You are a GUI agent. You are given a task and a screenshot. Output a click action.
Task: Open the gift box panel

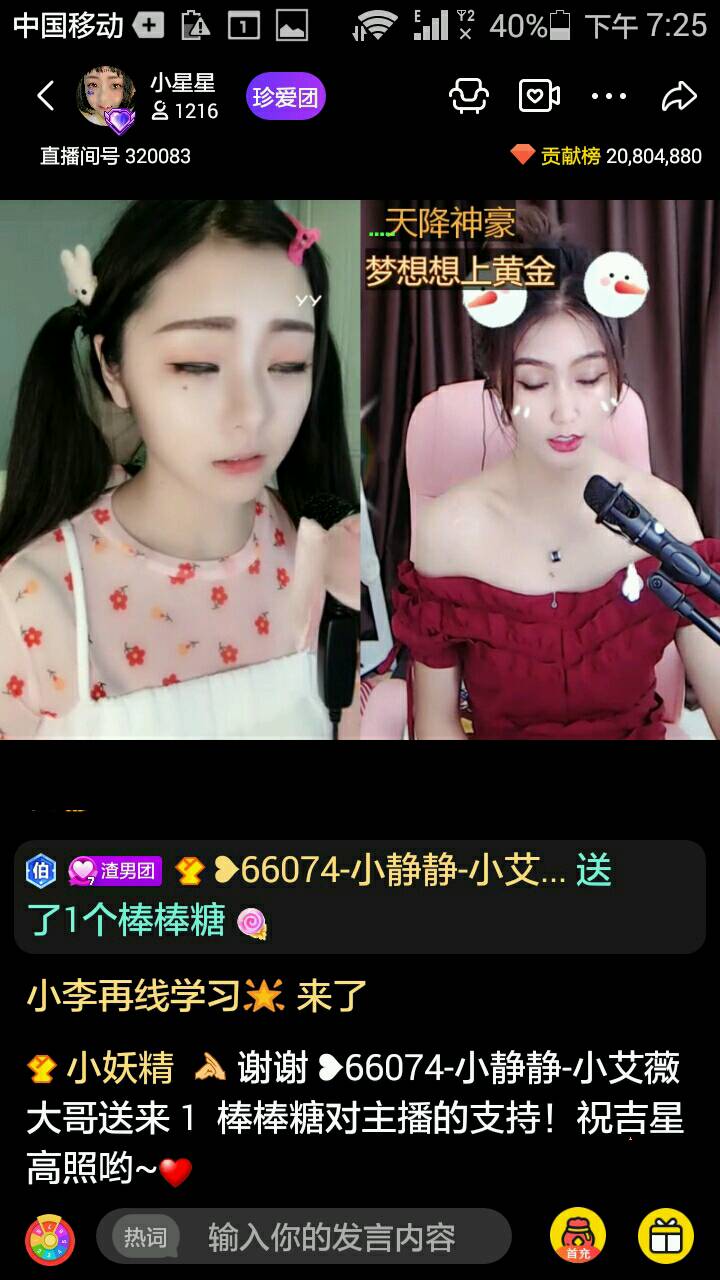[665, 1237]
